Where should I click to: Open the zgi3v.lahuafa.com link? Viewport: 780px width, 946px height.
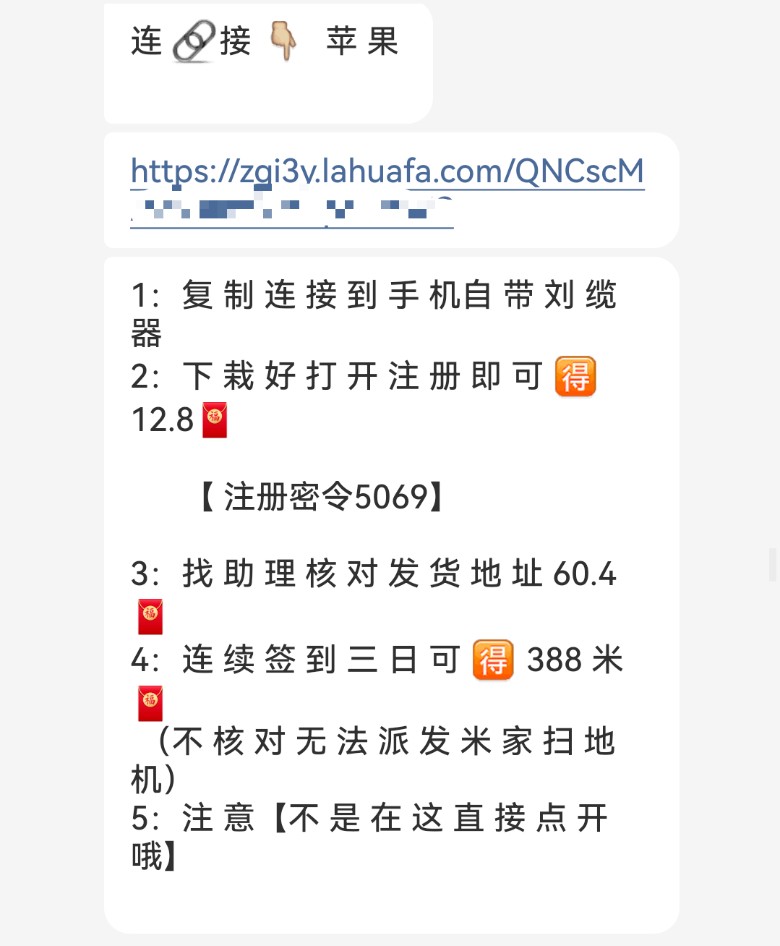point(387,173)
